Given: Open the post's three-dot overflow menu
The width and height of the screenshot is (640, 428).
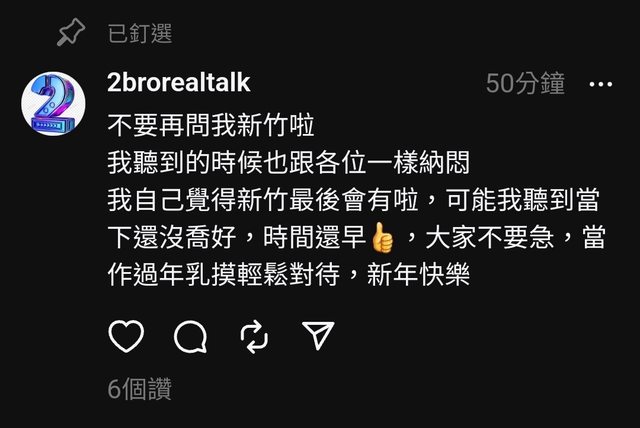Looking at the screenshot, I should (x=600, y=85).
